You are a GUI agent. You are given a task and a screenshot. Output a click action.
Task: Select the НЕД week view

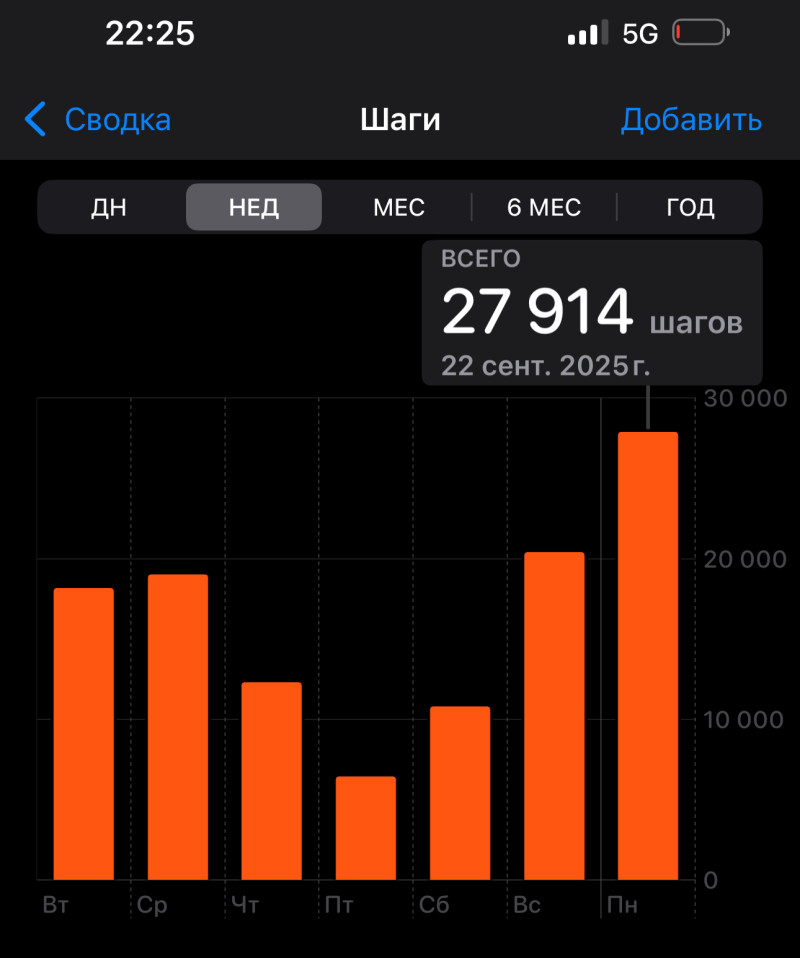[254, 208]
